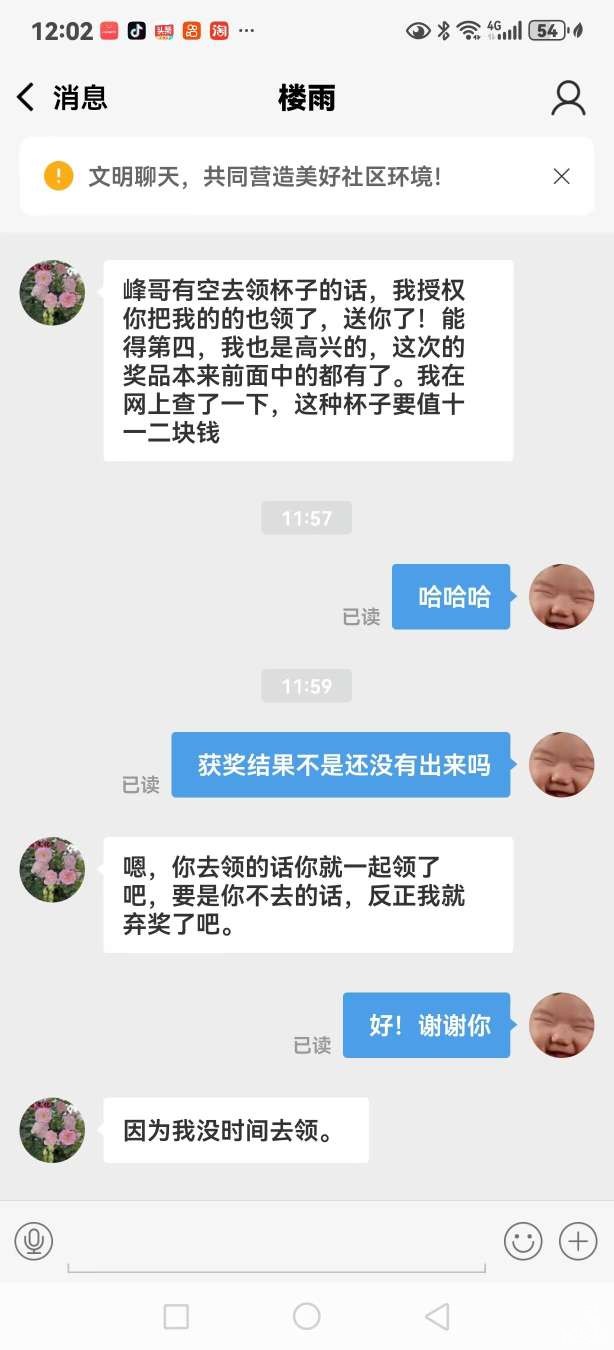This screenshot has width=614, height=1350.
Task: Dismiss the 文明聊天 notice banner
Action: (561, 177)
